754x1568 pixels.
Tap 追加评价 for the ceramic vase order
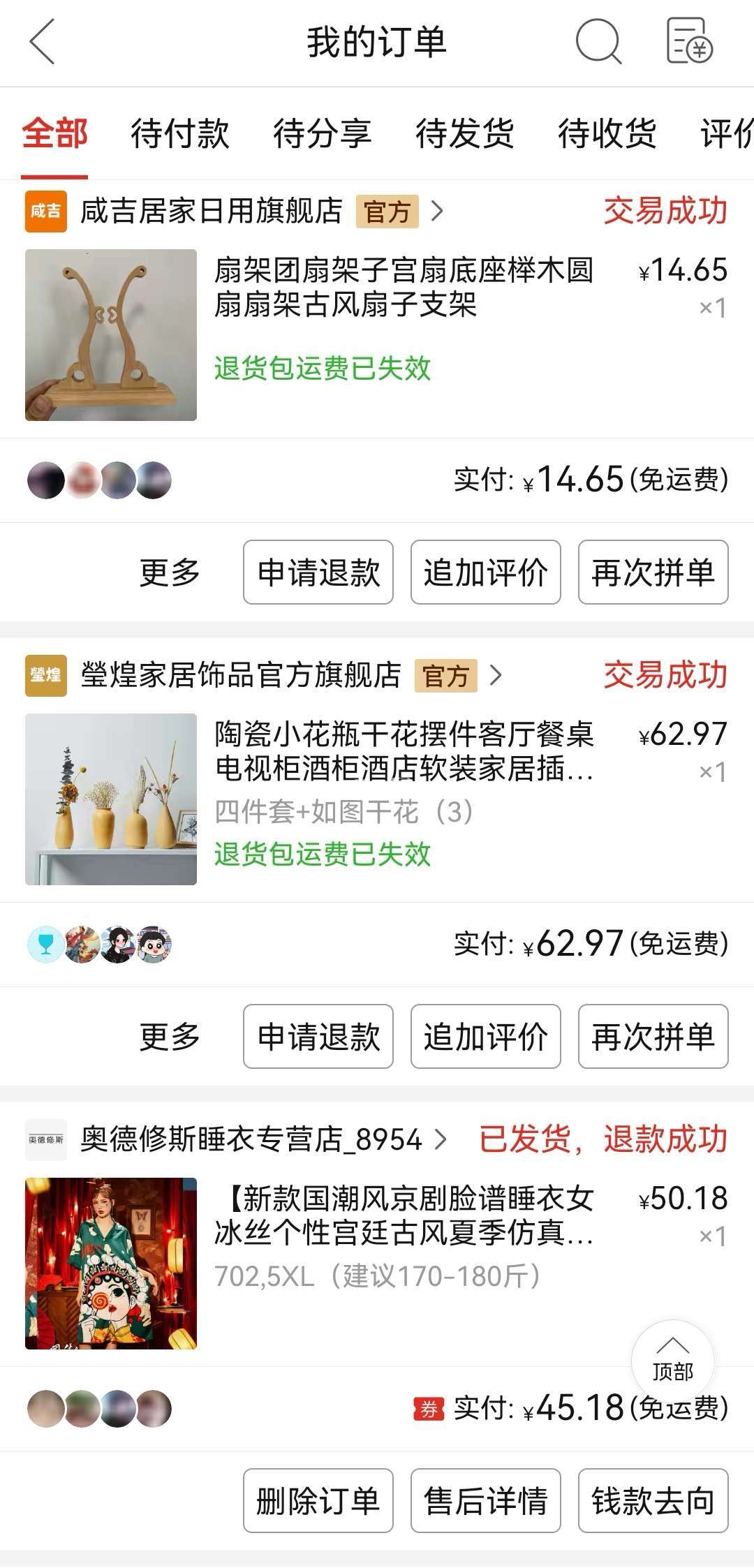(x=486, y=1037)
